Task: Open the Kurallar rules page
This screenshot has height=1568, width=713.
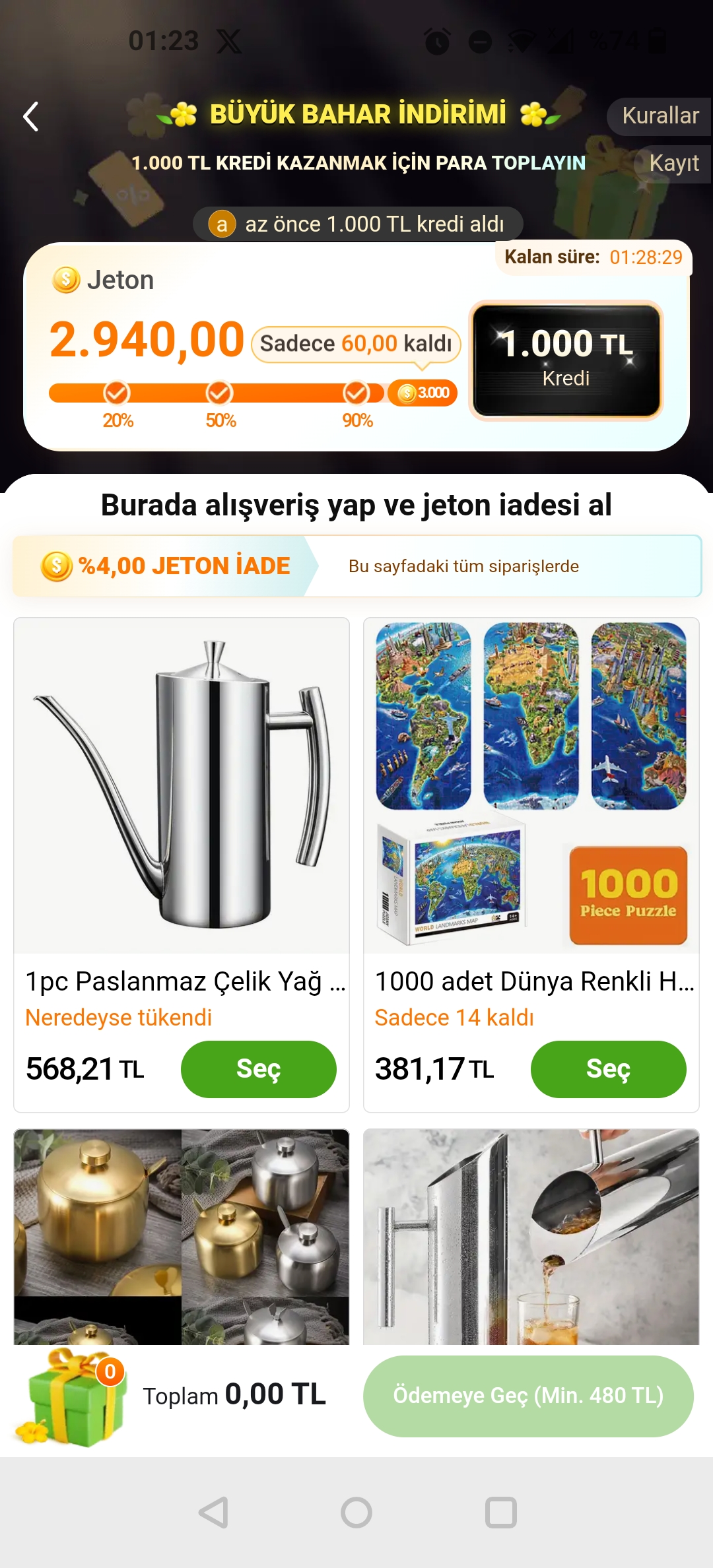Action: (659, 116)
